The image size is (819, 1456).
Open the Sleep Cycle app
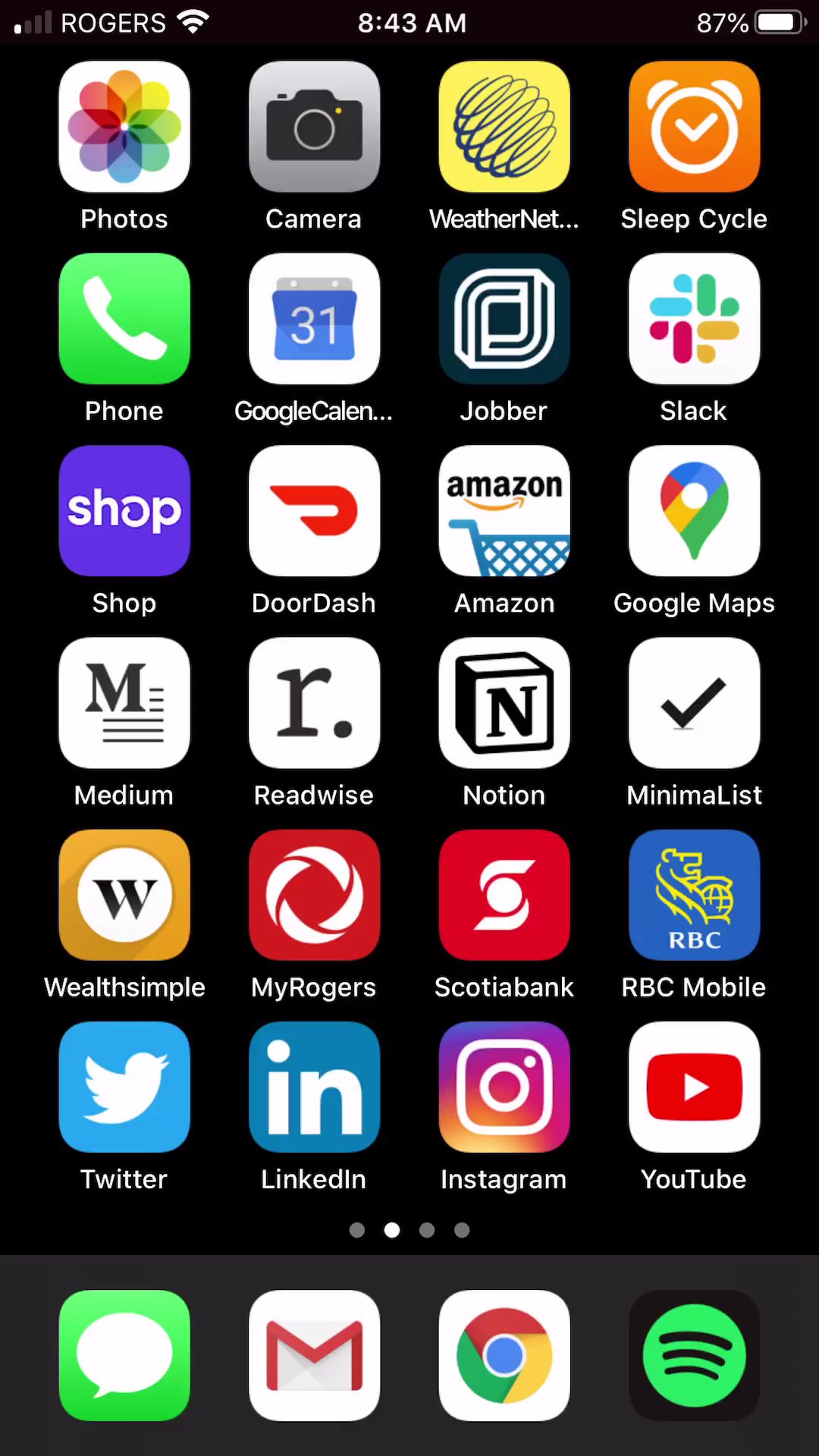[x=694, y=127]
